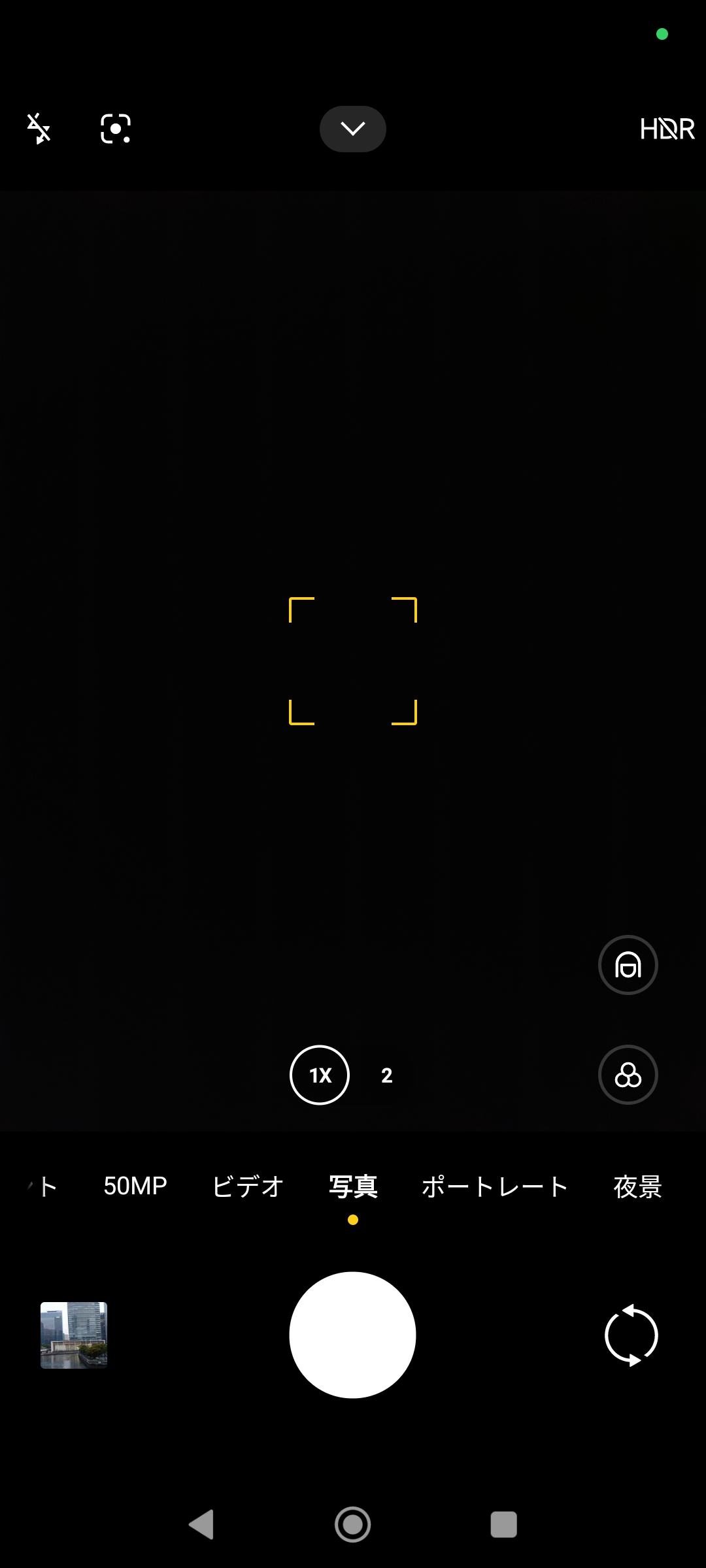The width and height of the screenshot is (706, 1568).
Task: Open recent apps from navigation bar
Action: pyautogui.click(x=503, y=1525)
